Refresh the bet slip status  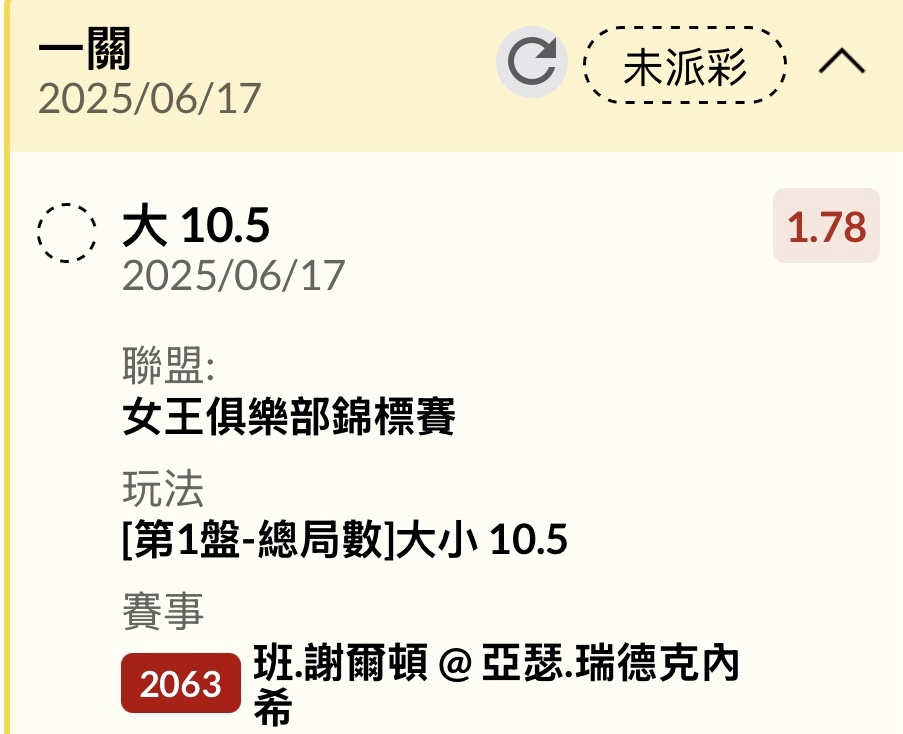click(x=532, y=64)
